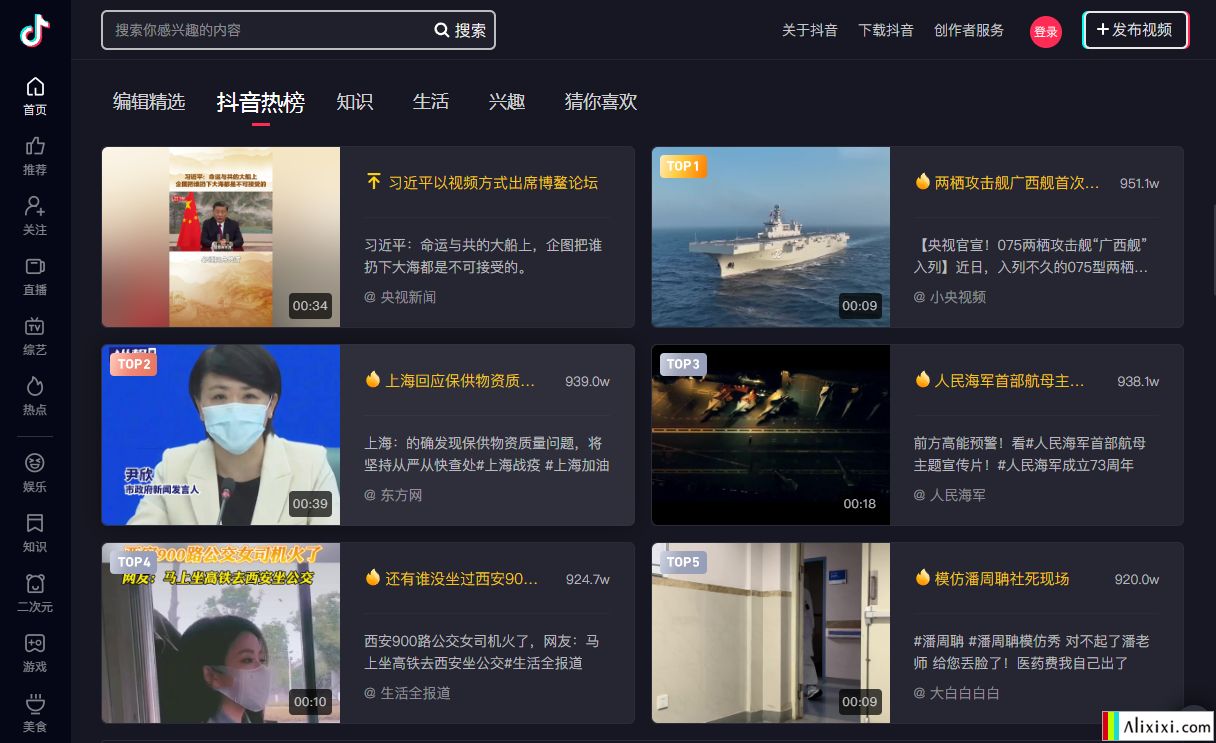
Task: Open the 游戏 sidebar section
Action: (35, 653)
